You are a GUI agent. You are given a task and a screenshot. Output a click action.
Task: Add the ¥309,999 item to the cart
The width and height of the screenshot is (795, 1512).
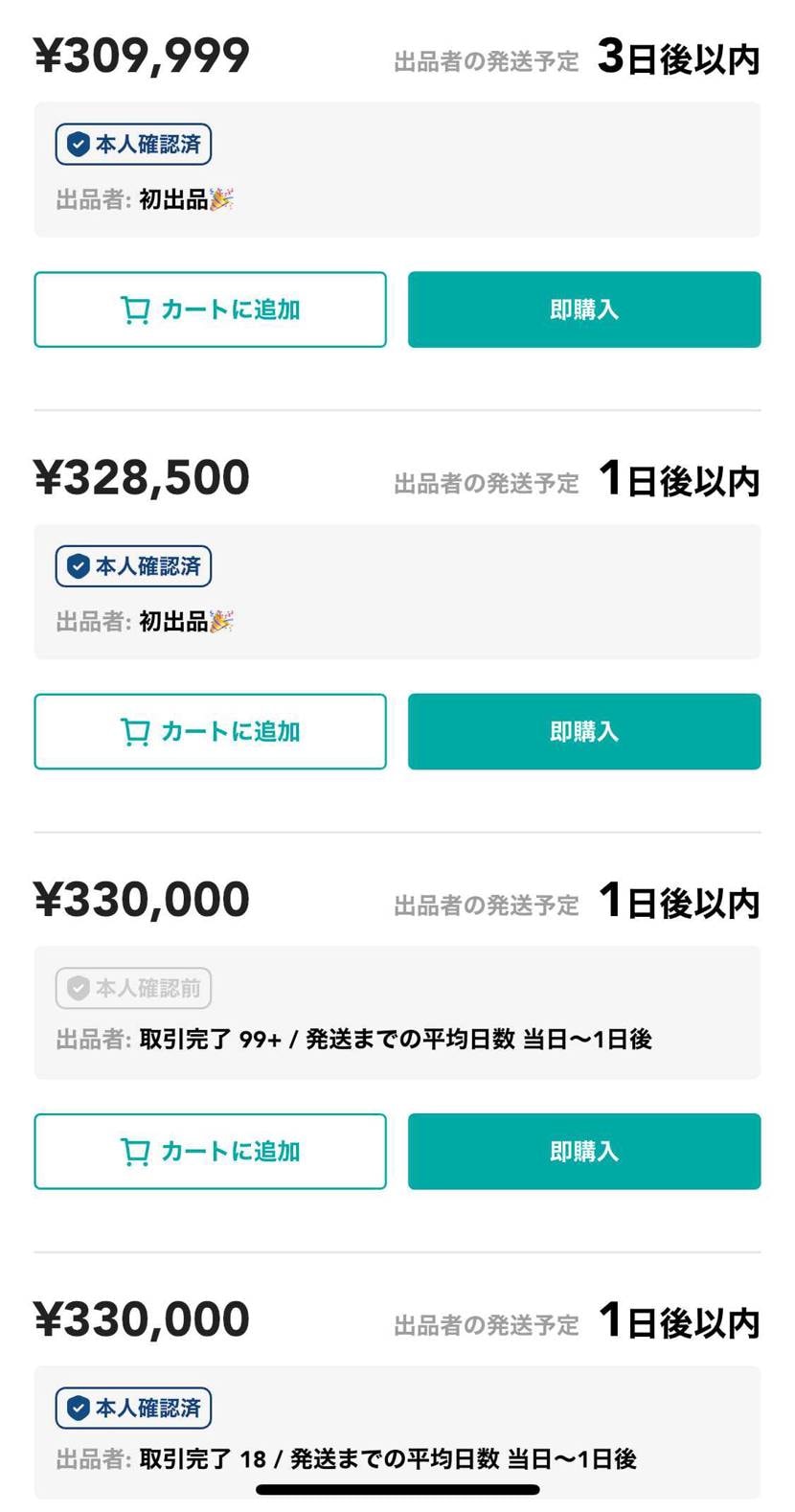pos(210,309)
